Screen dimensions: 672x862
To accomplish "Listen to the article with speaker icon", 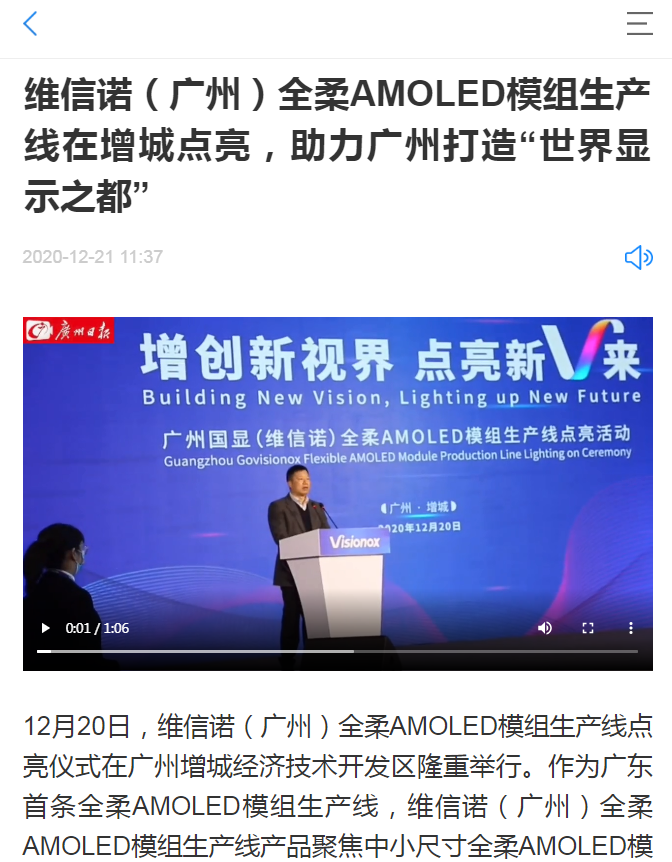I will [x=638, y=258].
